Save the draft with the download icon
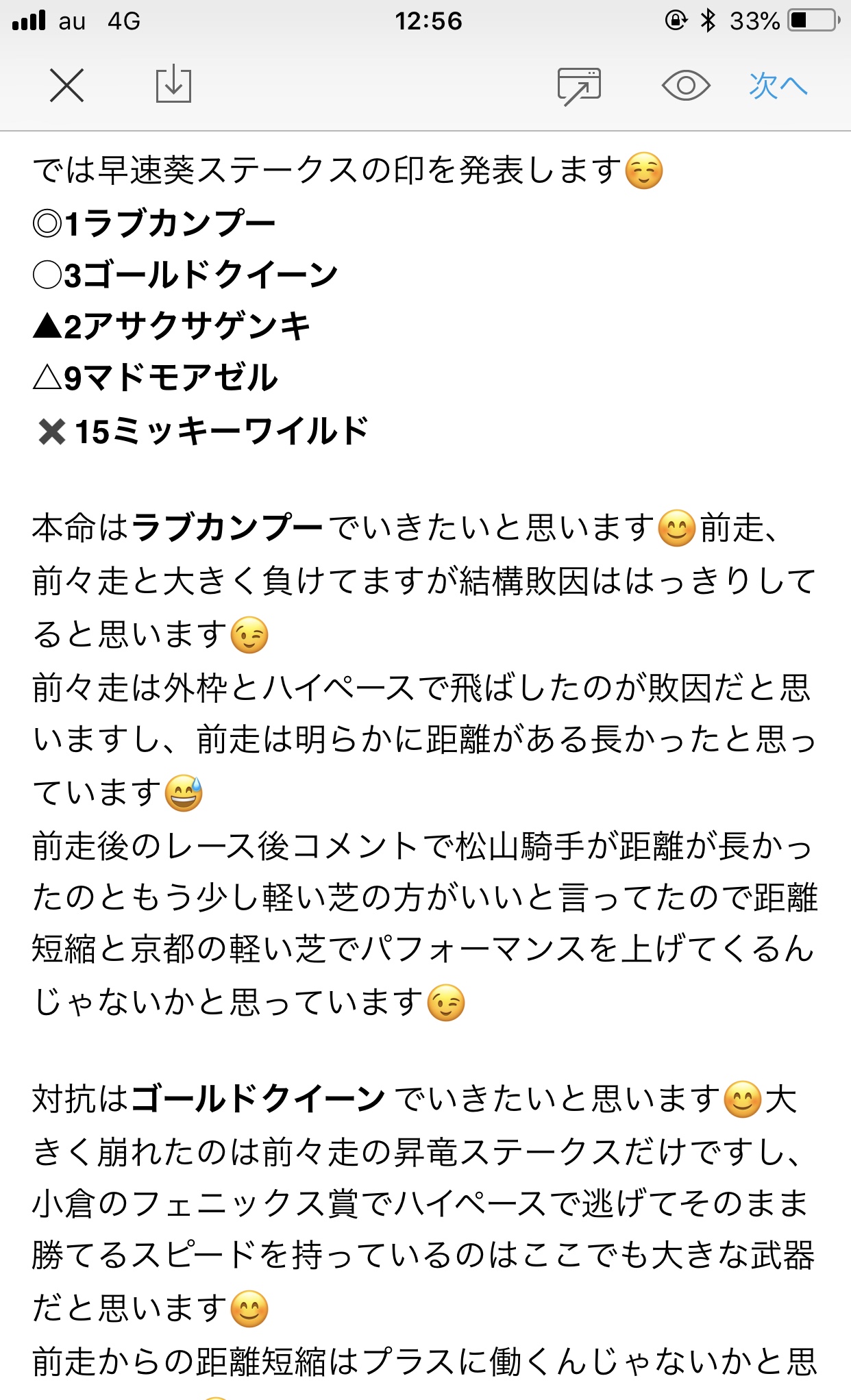This screenshot has height=1400, width=851. point(173,84)
